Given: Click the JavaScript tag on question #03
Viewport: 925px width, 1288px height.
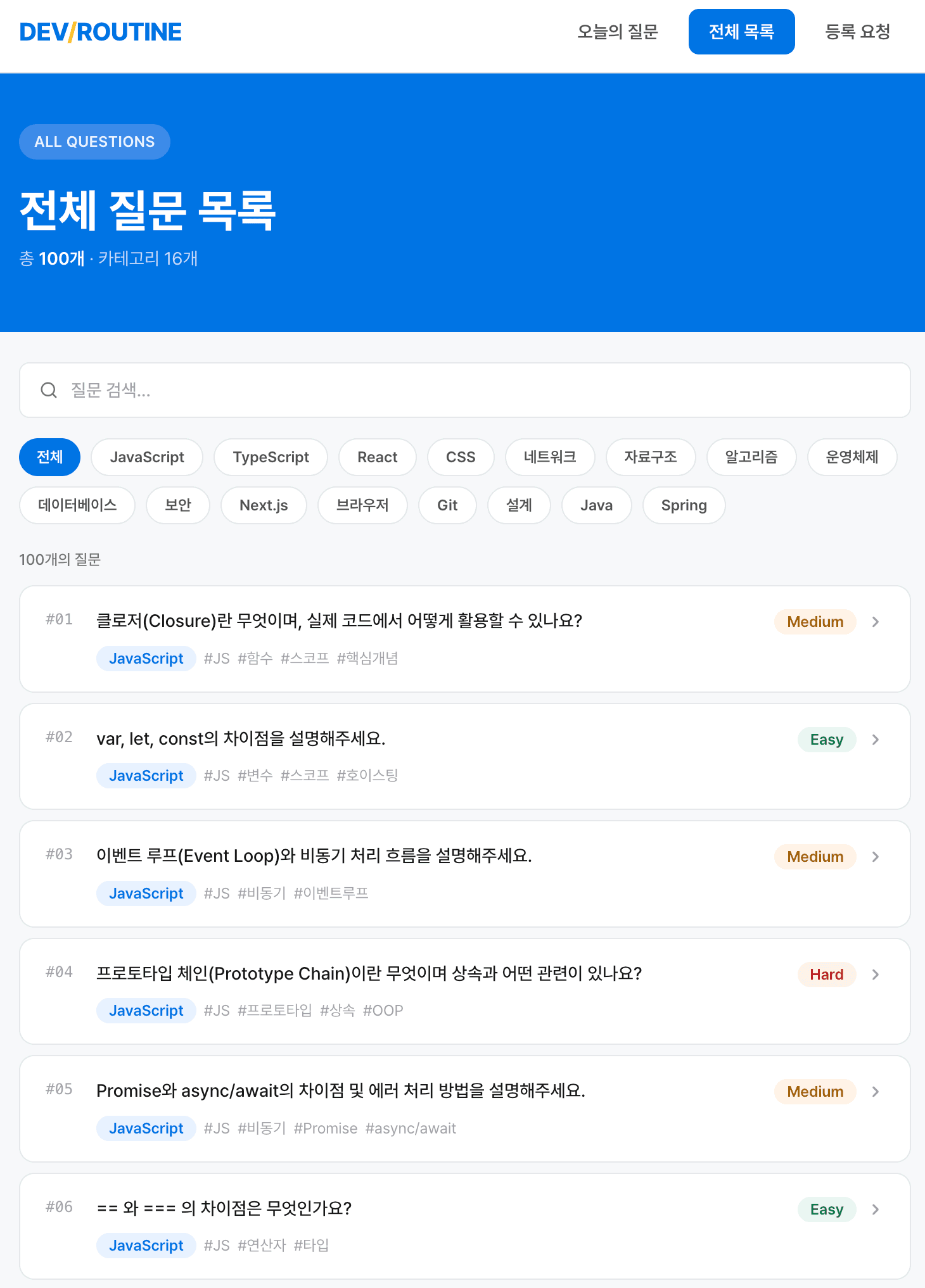Looking at the screenshot, I should click(146, 893).
